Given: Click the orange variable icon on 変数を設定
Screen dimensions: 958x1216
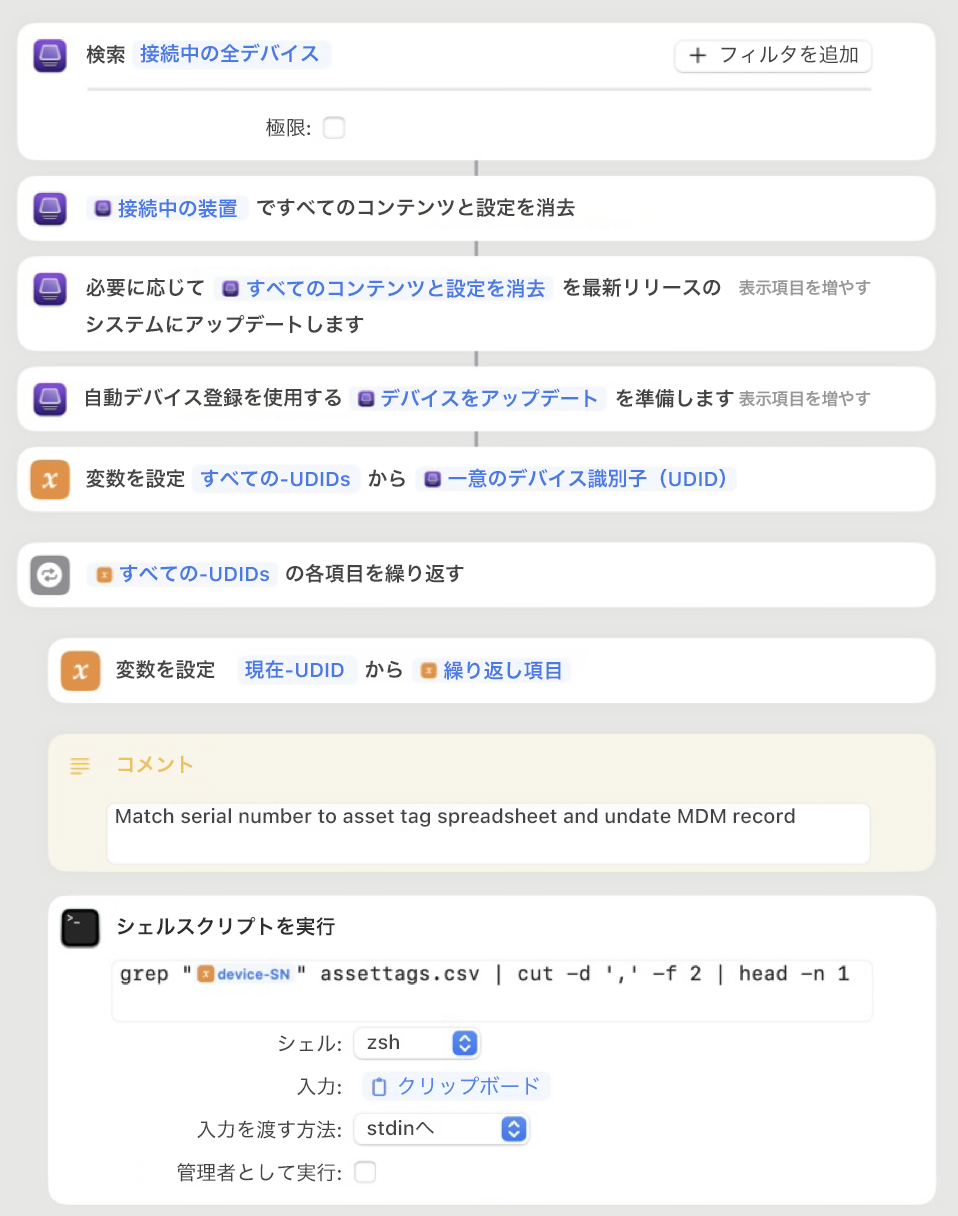Looking at the screenshot, I should tap(49, 479).
